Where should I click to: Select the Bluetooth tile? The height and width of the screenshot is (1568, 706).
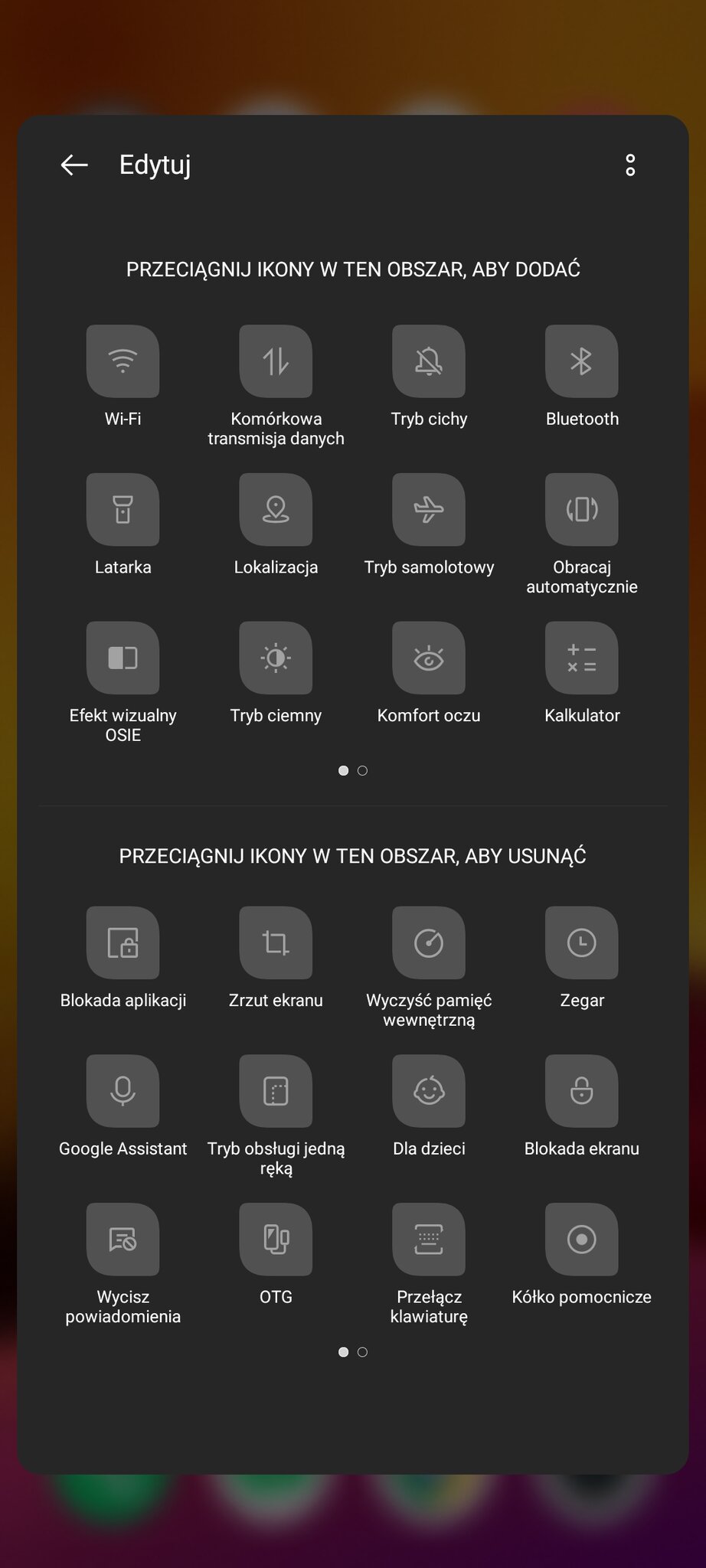tap(581, 361)
